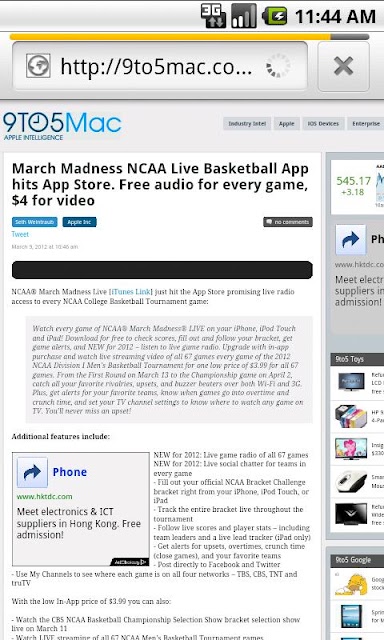Image resolution: width=384 pixels, height=640 pixels.
Task: Open the iTunes Link in the article
Action: 131,292
